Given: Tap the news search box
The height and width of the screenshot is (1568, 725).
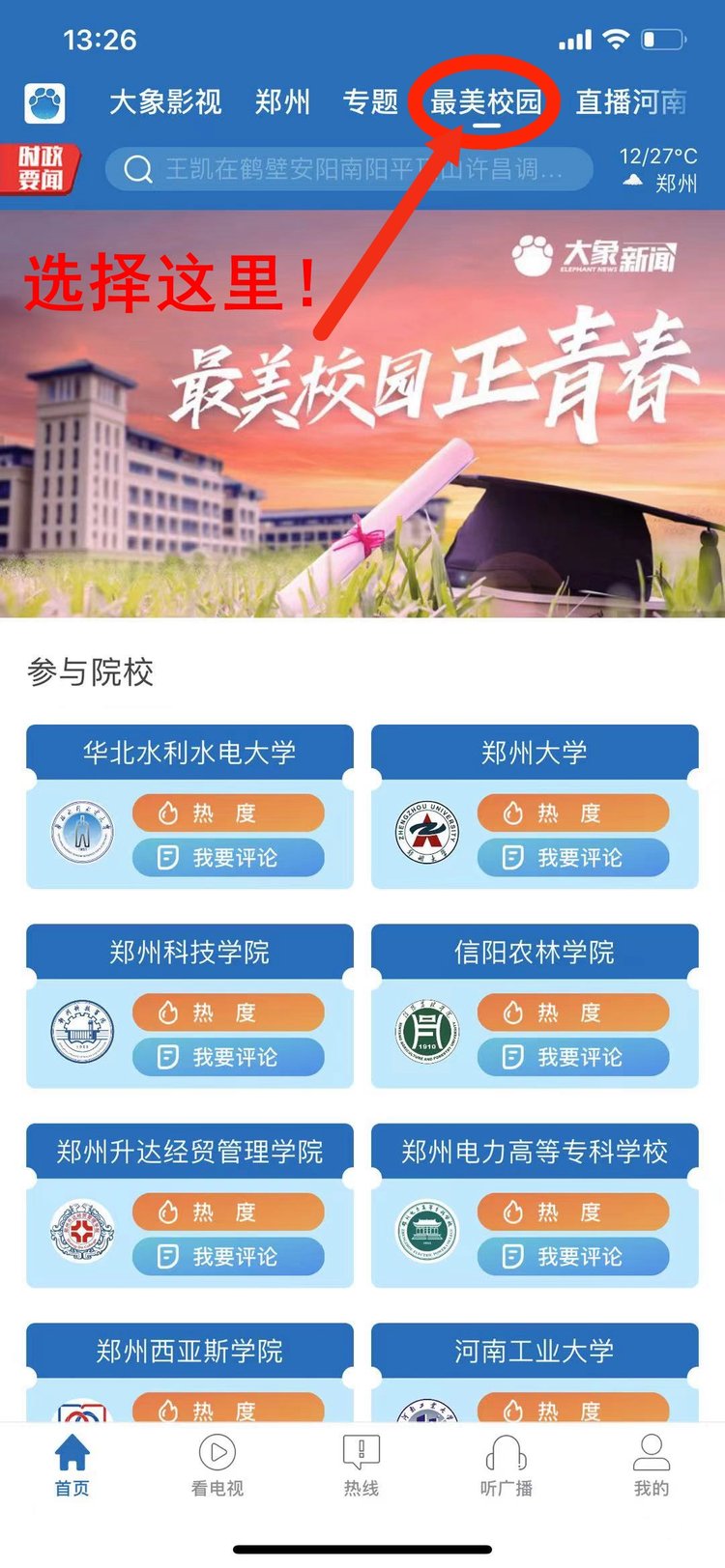Looking at the screenshot, I should (x=348, y=170).
